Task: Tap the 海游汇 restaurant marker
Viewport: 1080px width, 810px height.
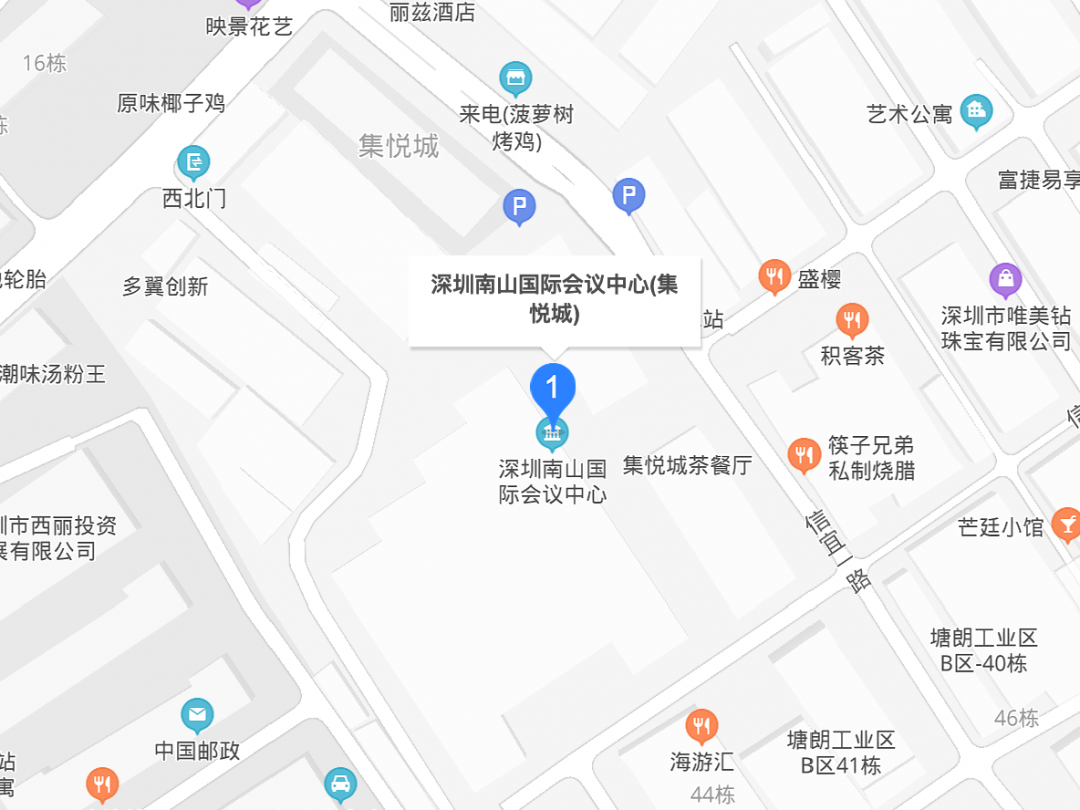Action: coord(702,725)
